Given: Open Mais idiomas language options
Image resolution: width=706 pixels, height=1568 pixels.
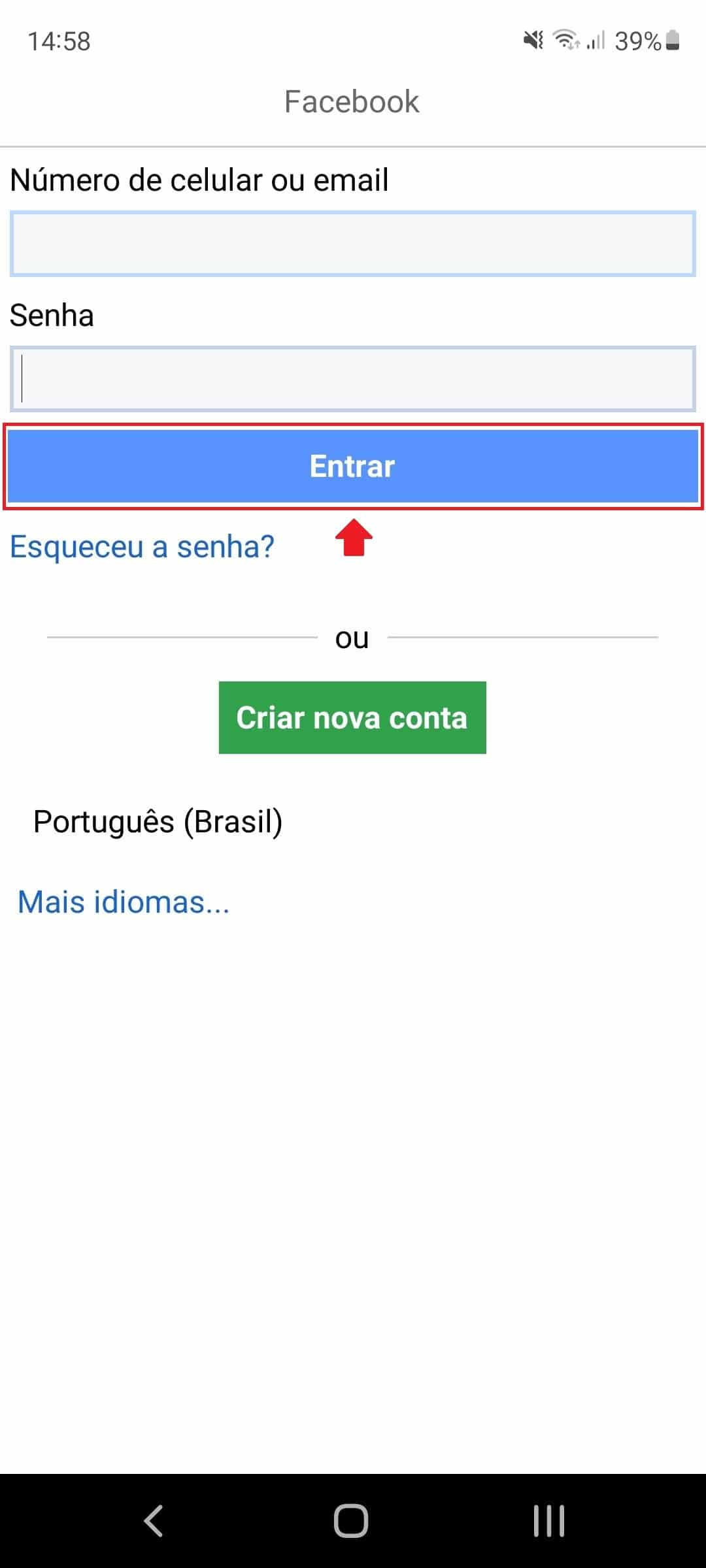Looking at the screenshot, I should [124, 902].
